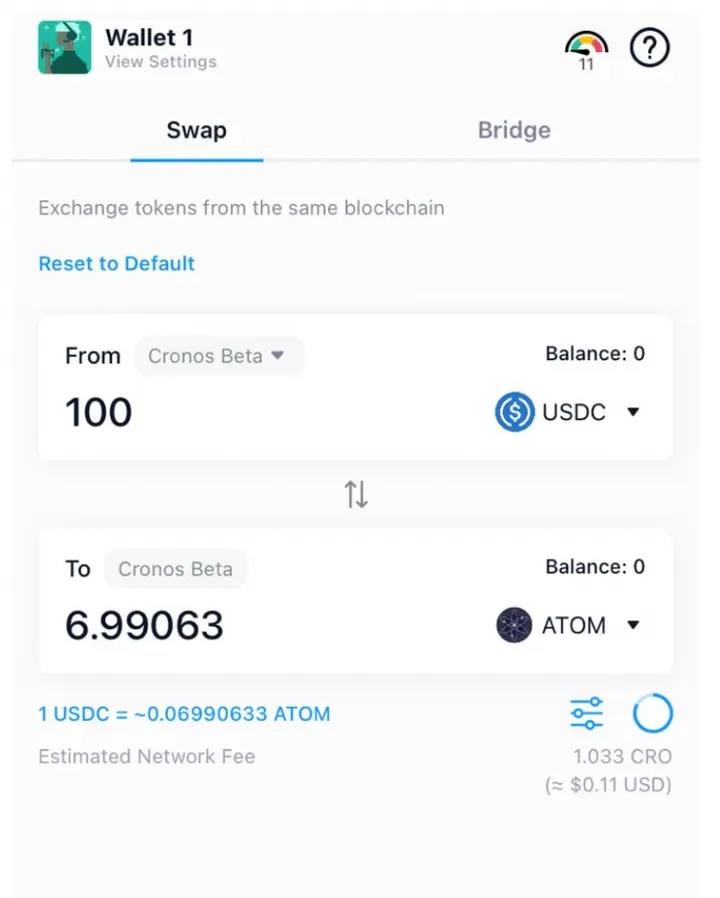720x898 pixels.
Task: Click Balance: 0 in the From section
Action: pos(596,353)
